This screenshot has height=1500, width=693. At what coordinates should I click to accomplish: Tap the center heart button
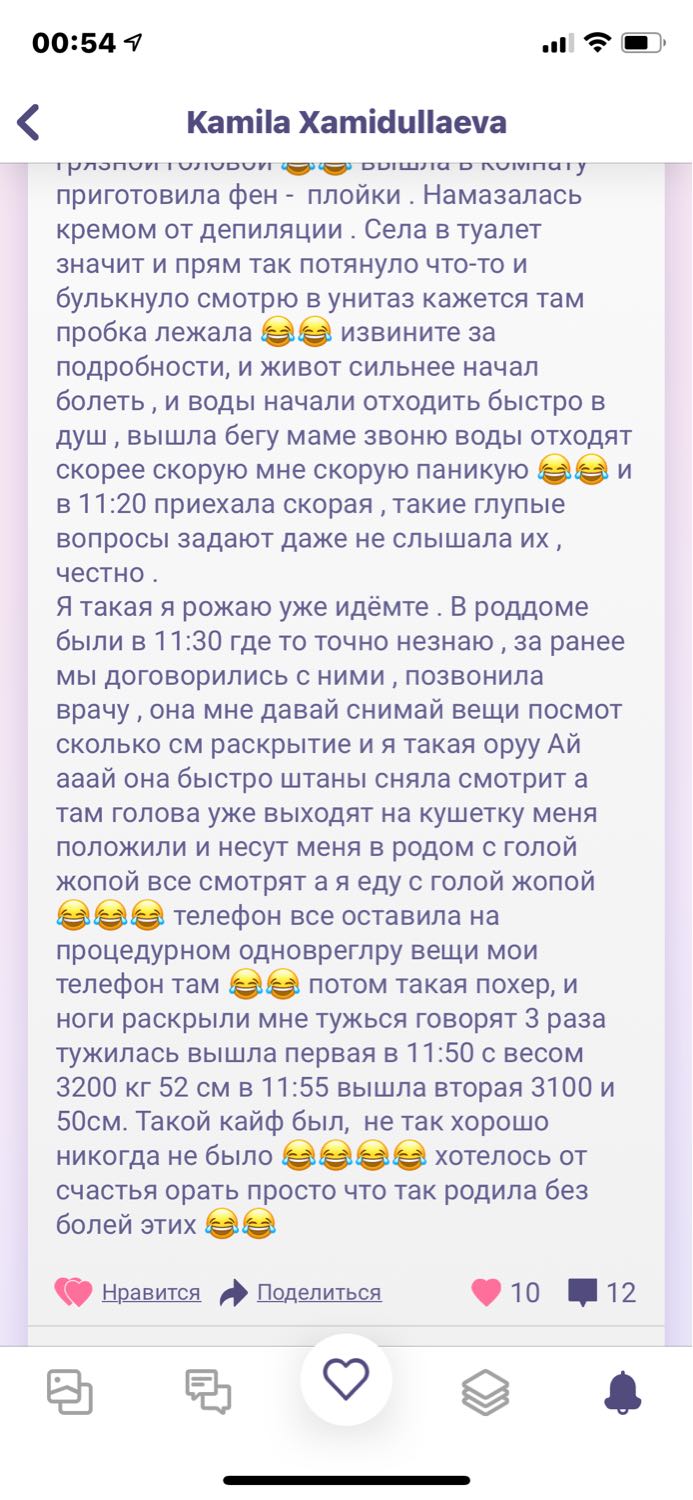(346, 1380)
